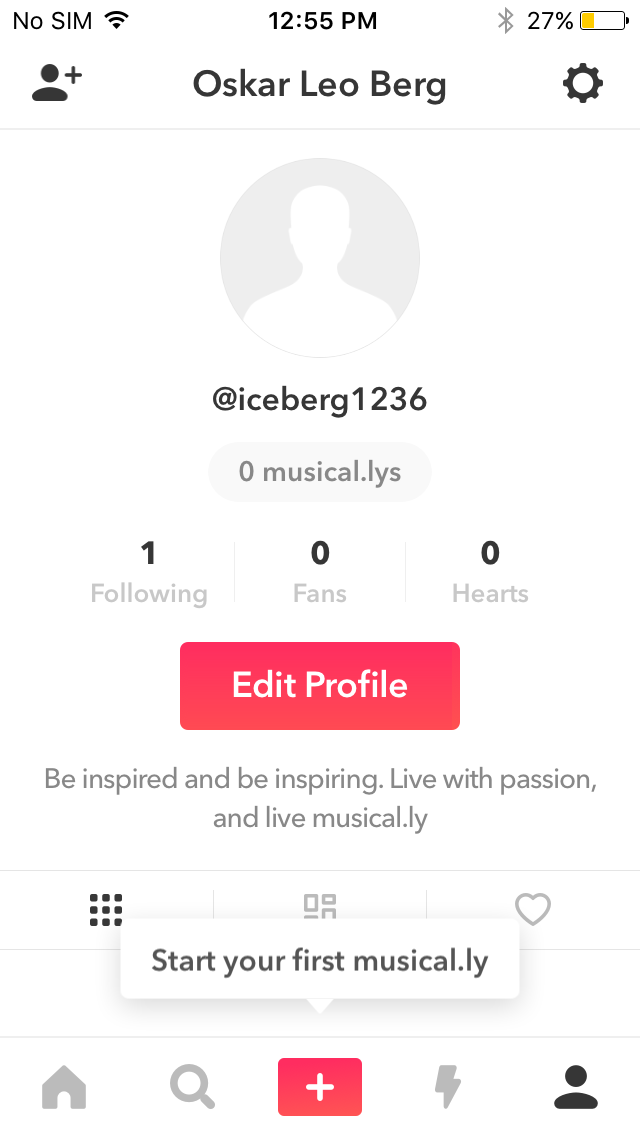Switch to the liked hearts tab
Image resolution: width=640 pixels, height=1136 pixels.
pos(533,909)
